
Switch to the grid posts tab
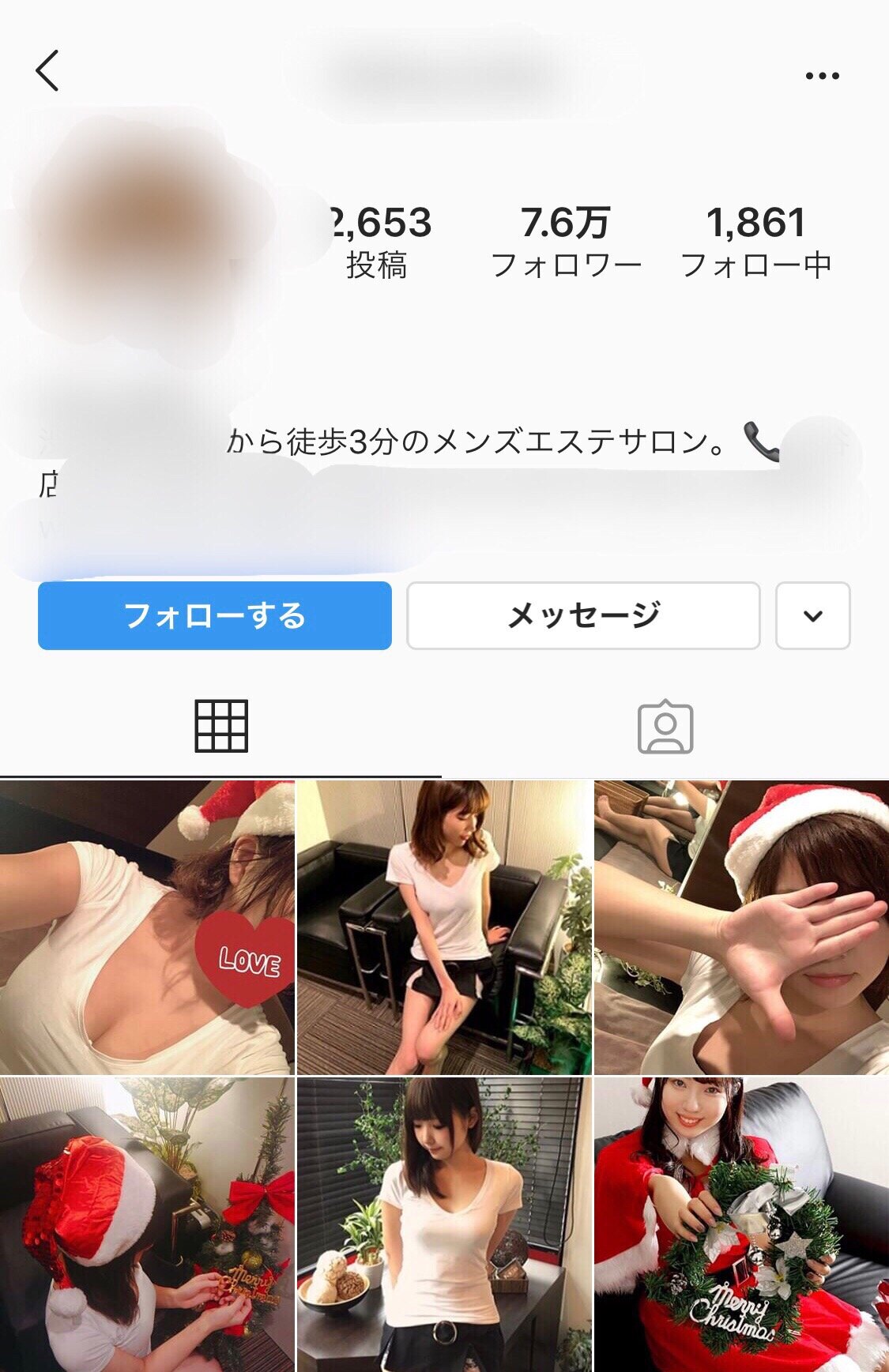(x=221, y=726)
